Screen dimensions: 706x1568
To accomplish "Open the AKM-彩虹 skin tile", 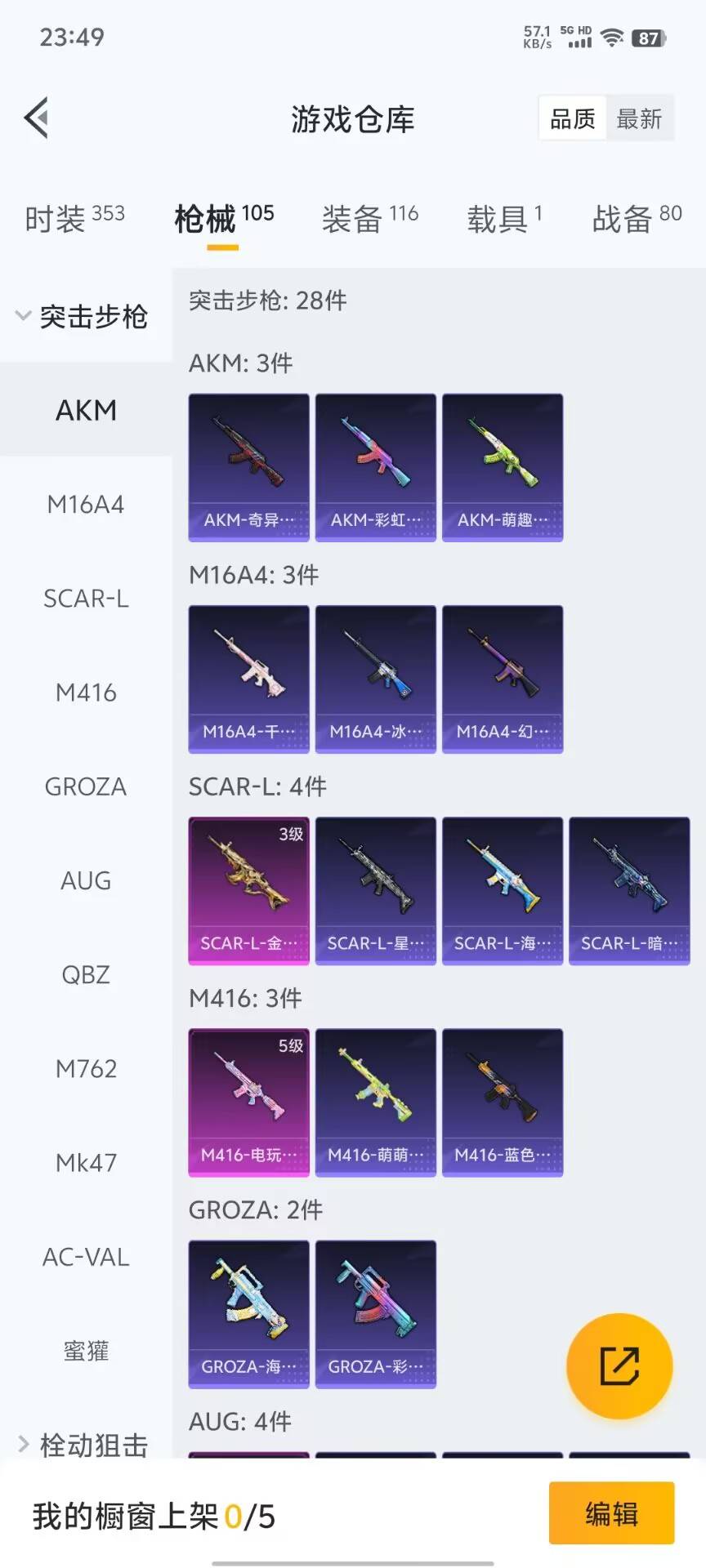I will tap(376, 467).
